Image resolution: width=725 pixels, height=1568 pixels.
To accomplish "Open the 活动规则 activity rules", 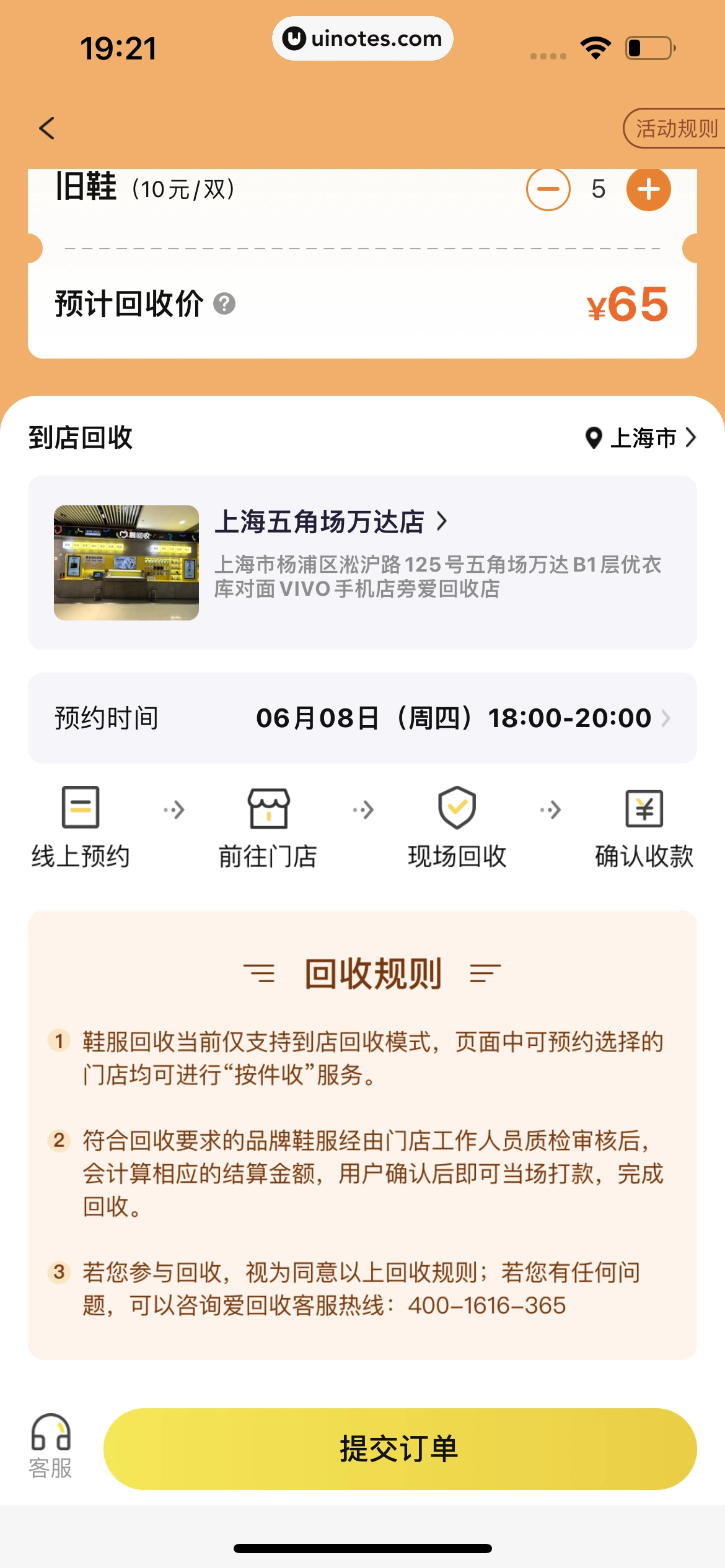I will [675, 129].
